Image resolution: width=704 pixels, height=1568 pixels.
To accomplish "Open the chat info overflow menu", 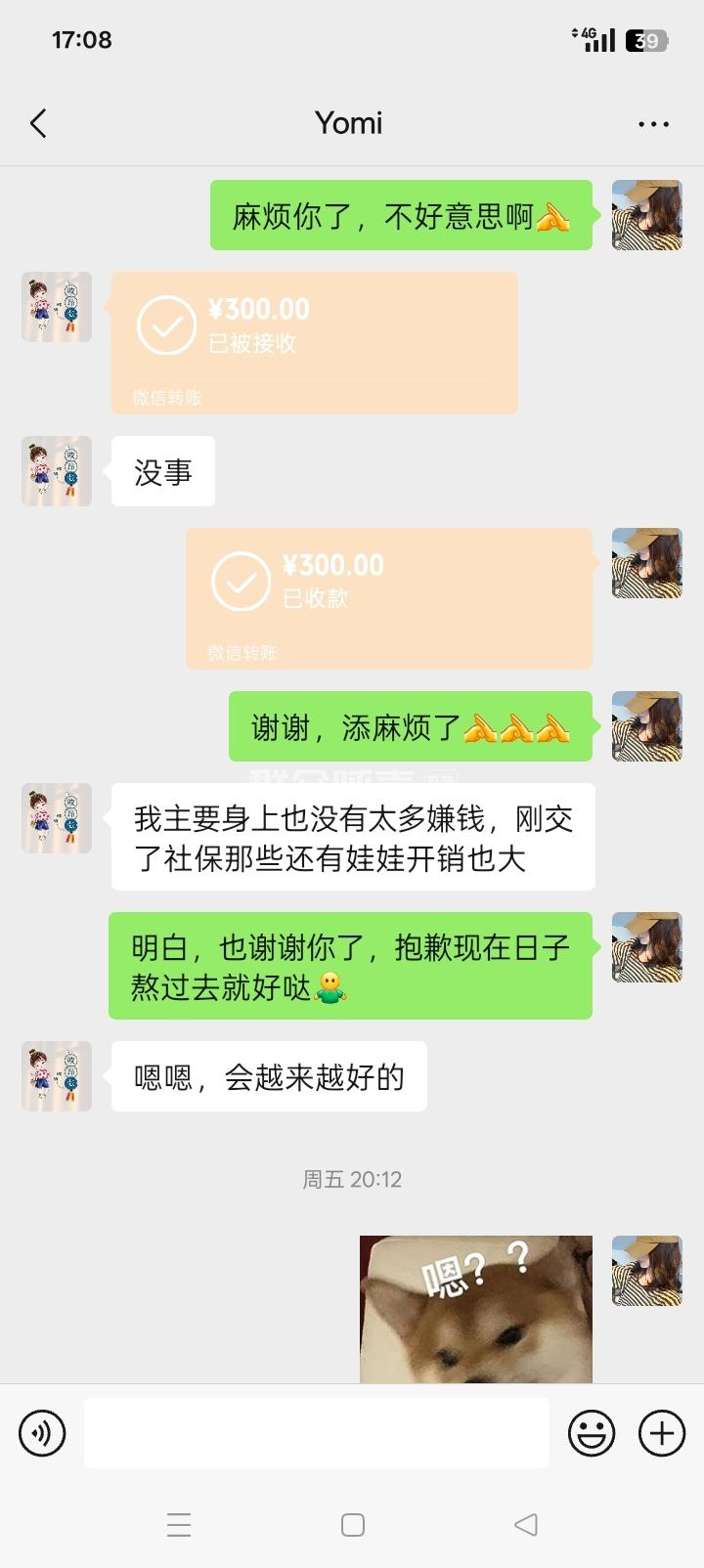I will click(653, 124).
